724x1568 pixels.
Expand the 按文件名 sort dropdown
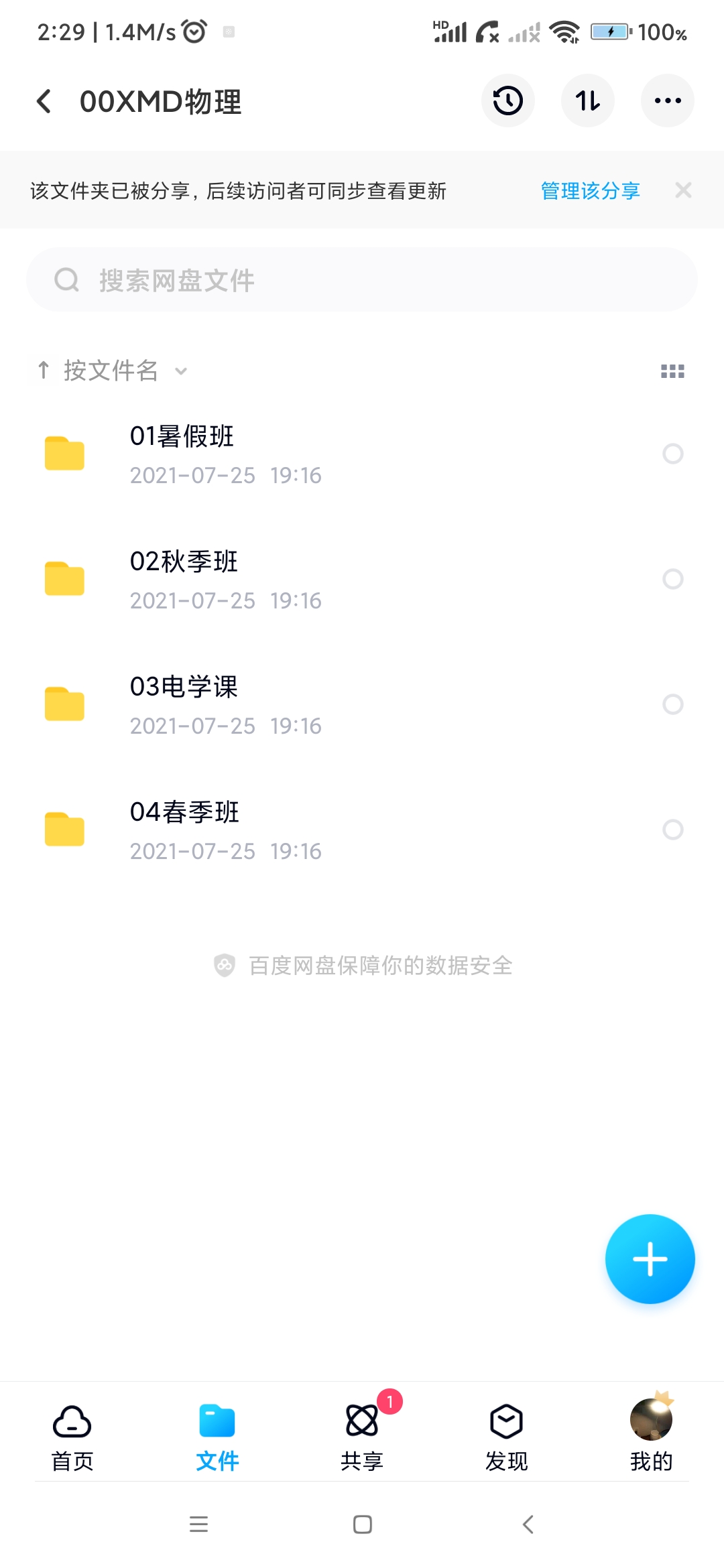coord(113,371)
